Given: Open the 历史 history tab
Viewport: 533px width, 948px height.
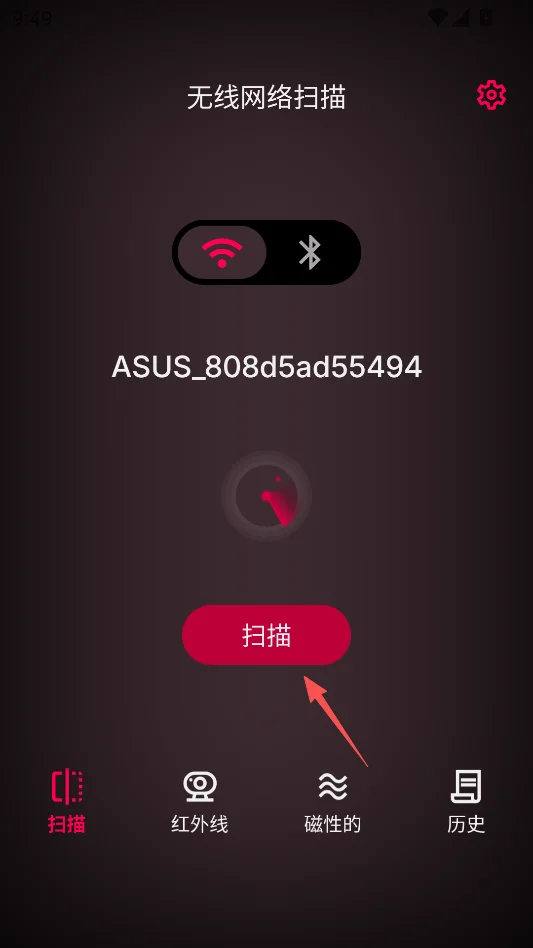Looking at the screenshot, I should pyautogui.click(x=466, y=802).
